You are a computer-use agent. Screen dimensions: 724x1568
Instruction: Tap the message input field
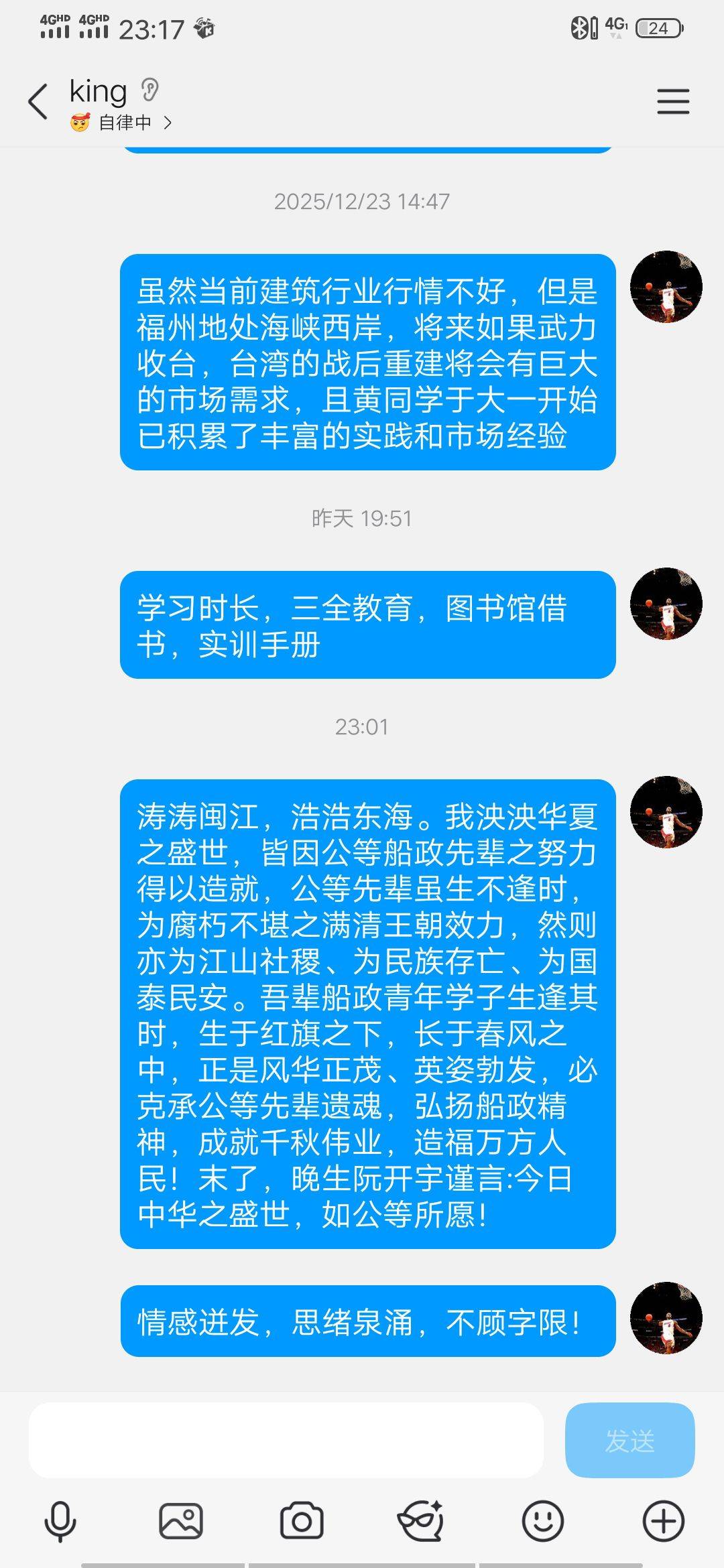pyautogui.click(x=286, y=1440)
